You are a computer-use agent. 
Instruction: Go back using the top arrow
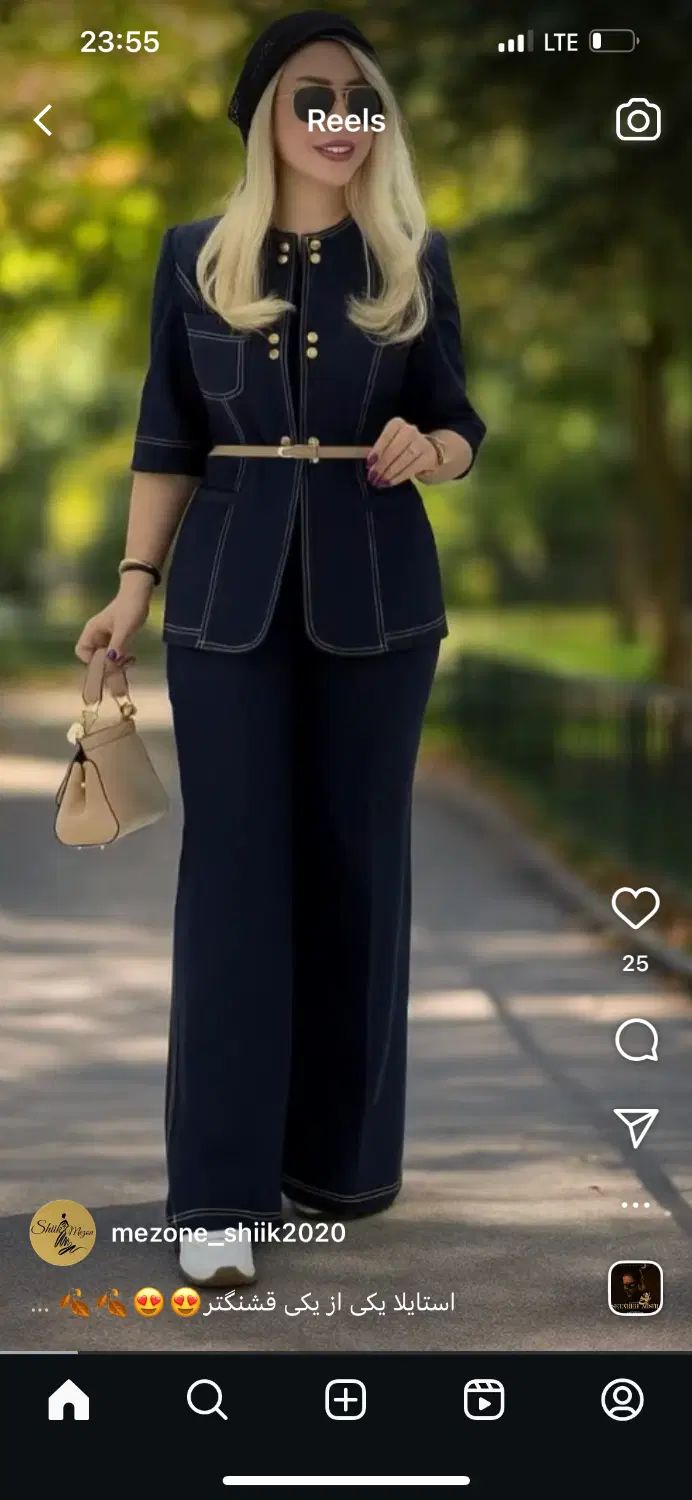42,121
